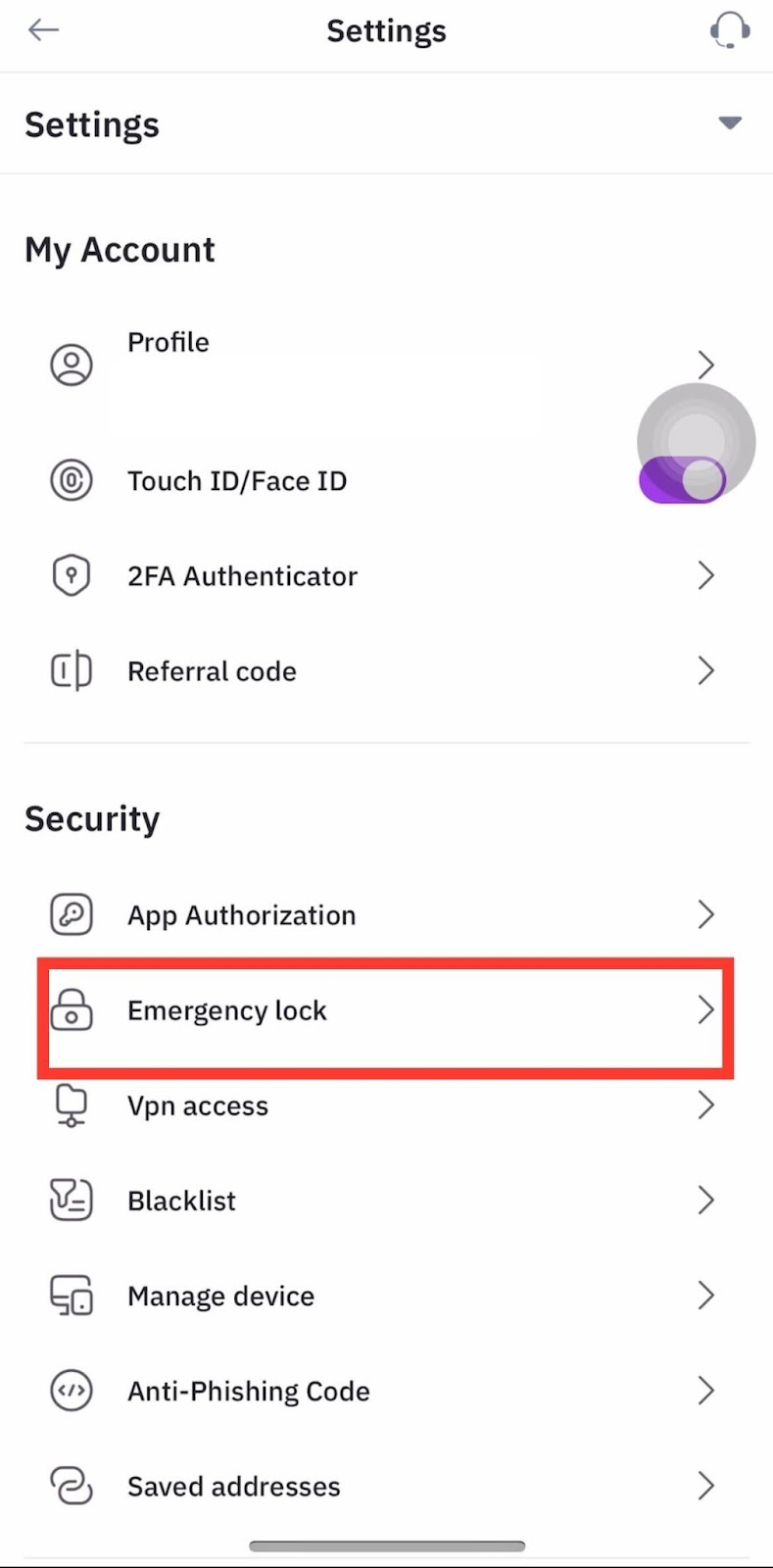Select Emergency lock
773x1568 pixels.
pos(382,1010)
